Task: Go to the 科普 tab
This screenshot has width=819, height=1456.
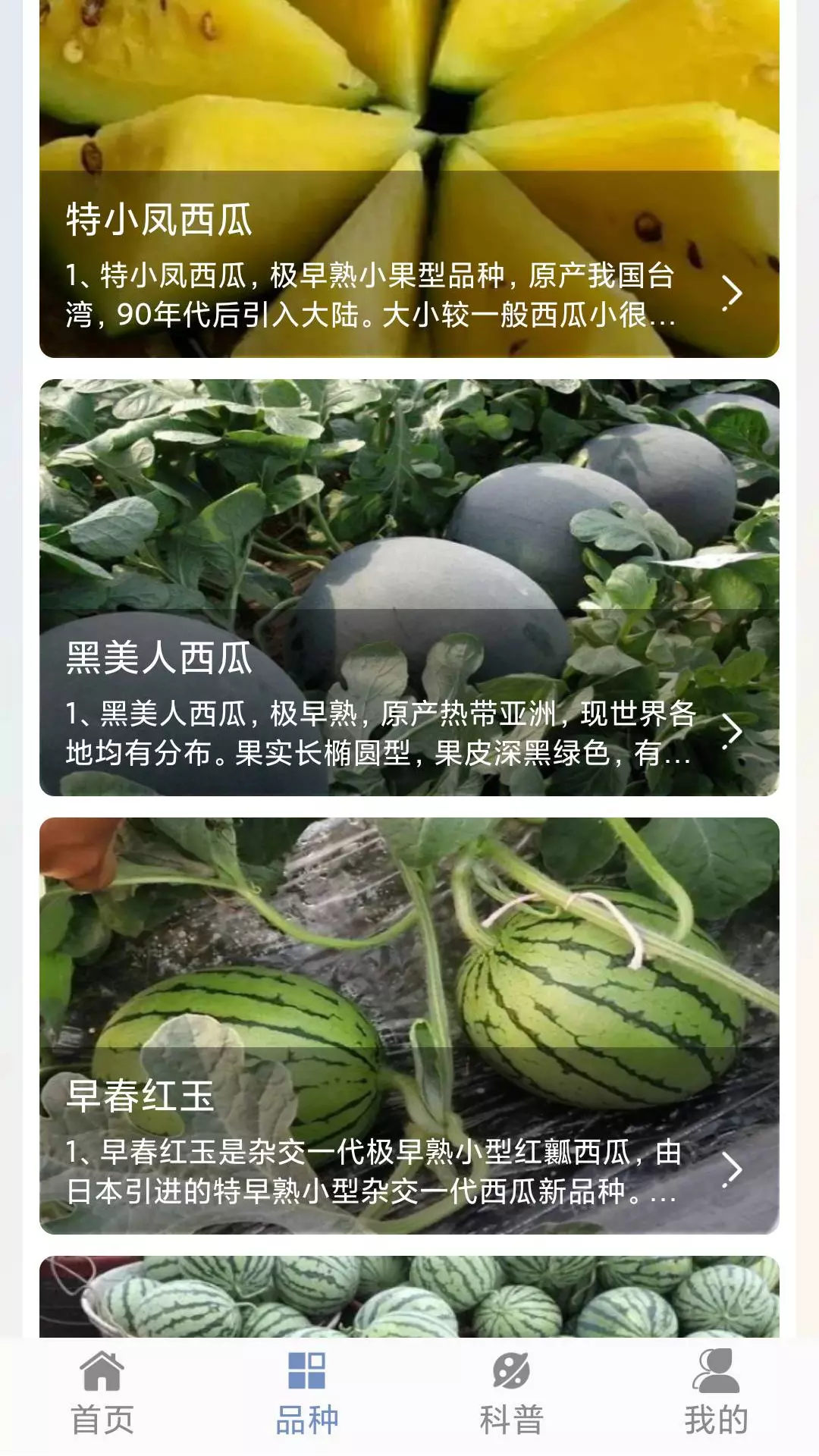Action: [x=512, y=1394]
